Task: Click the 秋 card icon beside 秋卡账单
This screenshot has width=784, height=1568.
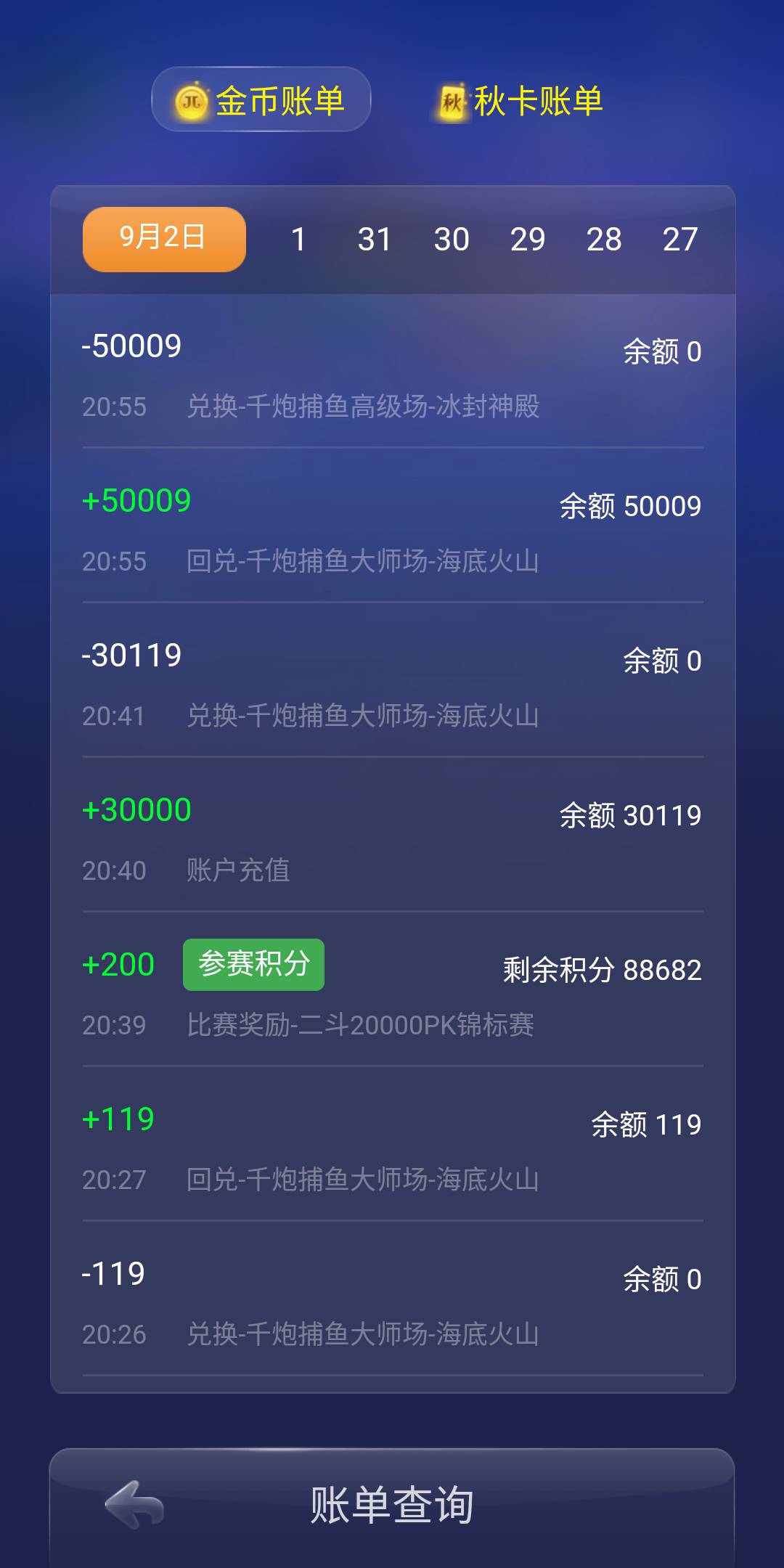Action: coord(452,103)
